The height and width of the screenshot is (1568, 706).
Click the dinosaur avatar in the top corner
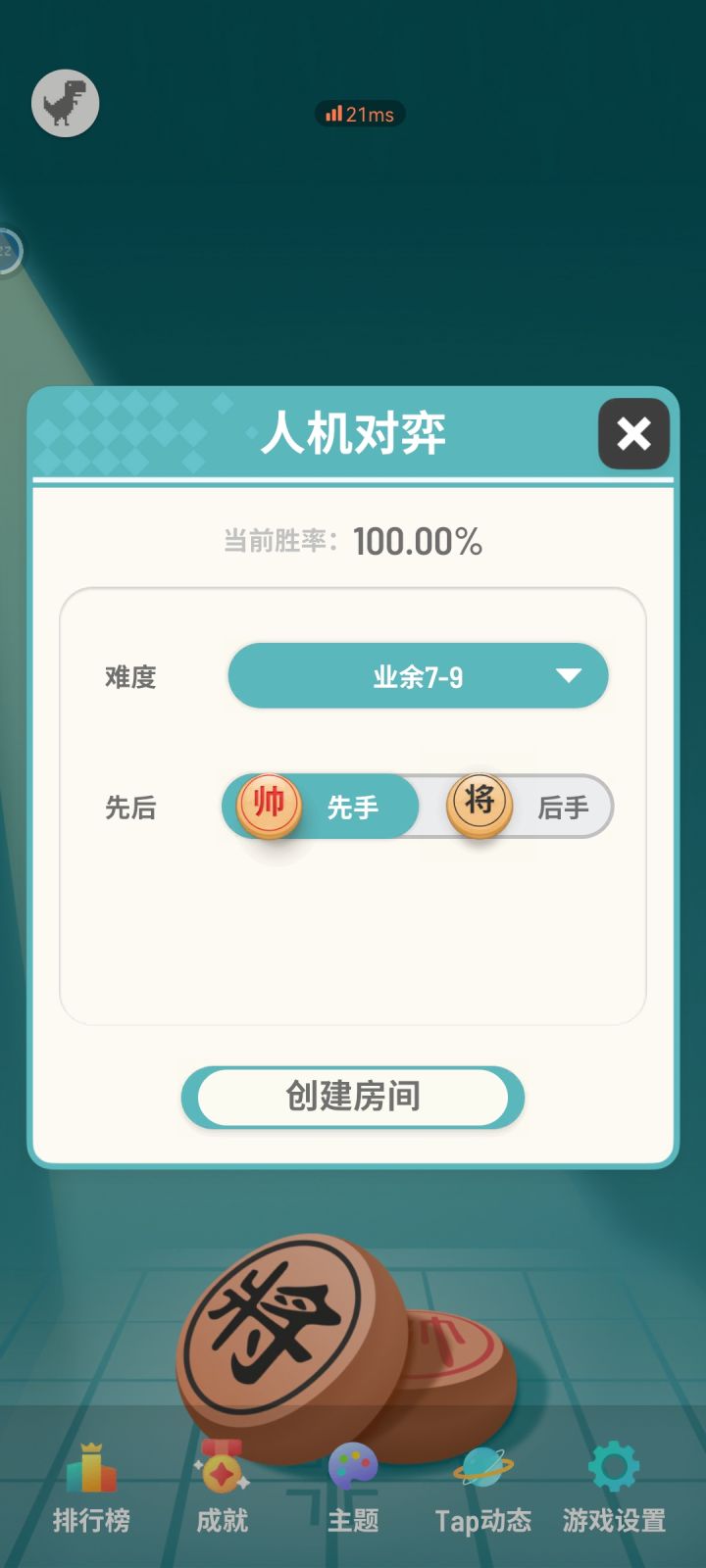(x=66, y=103)
